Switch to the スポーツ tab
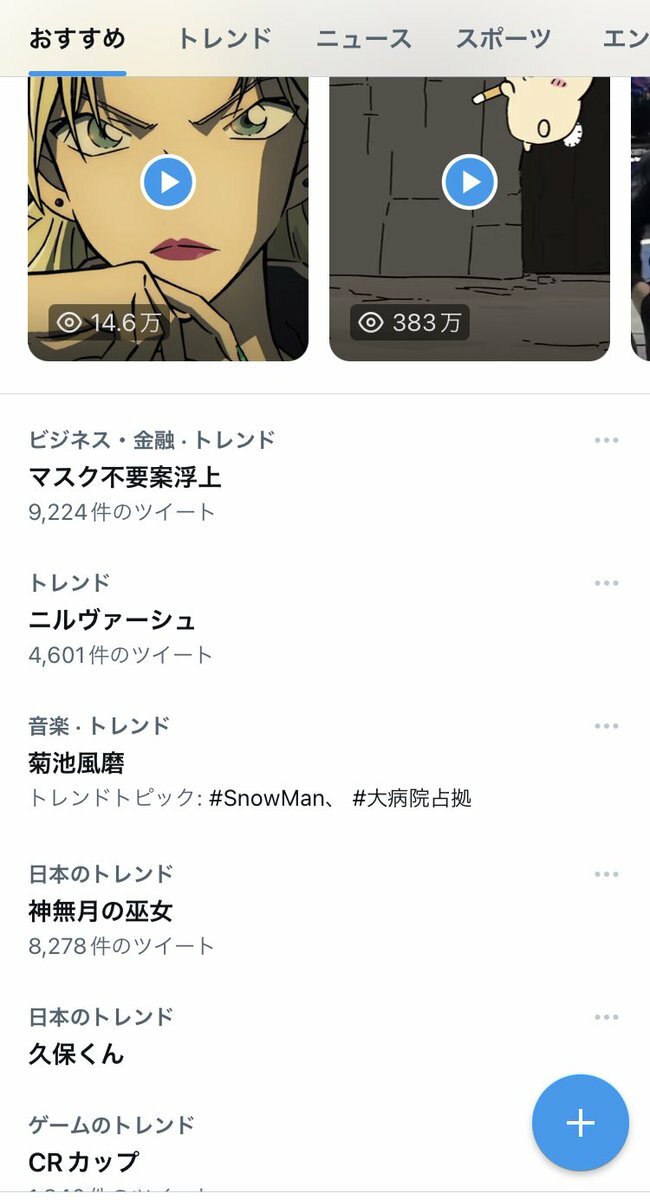Screen dimensions: 650x1200 coord(503,39)
